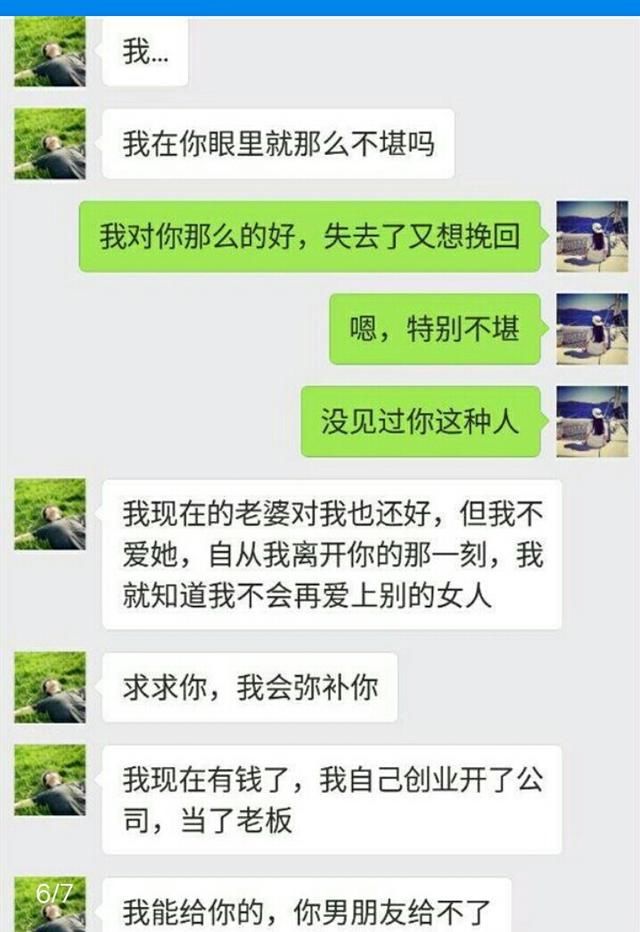Tap avatar next to "我现在有钱了" message
Screen dimensions: 640x932
[50, 780]
